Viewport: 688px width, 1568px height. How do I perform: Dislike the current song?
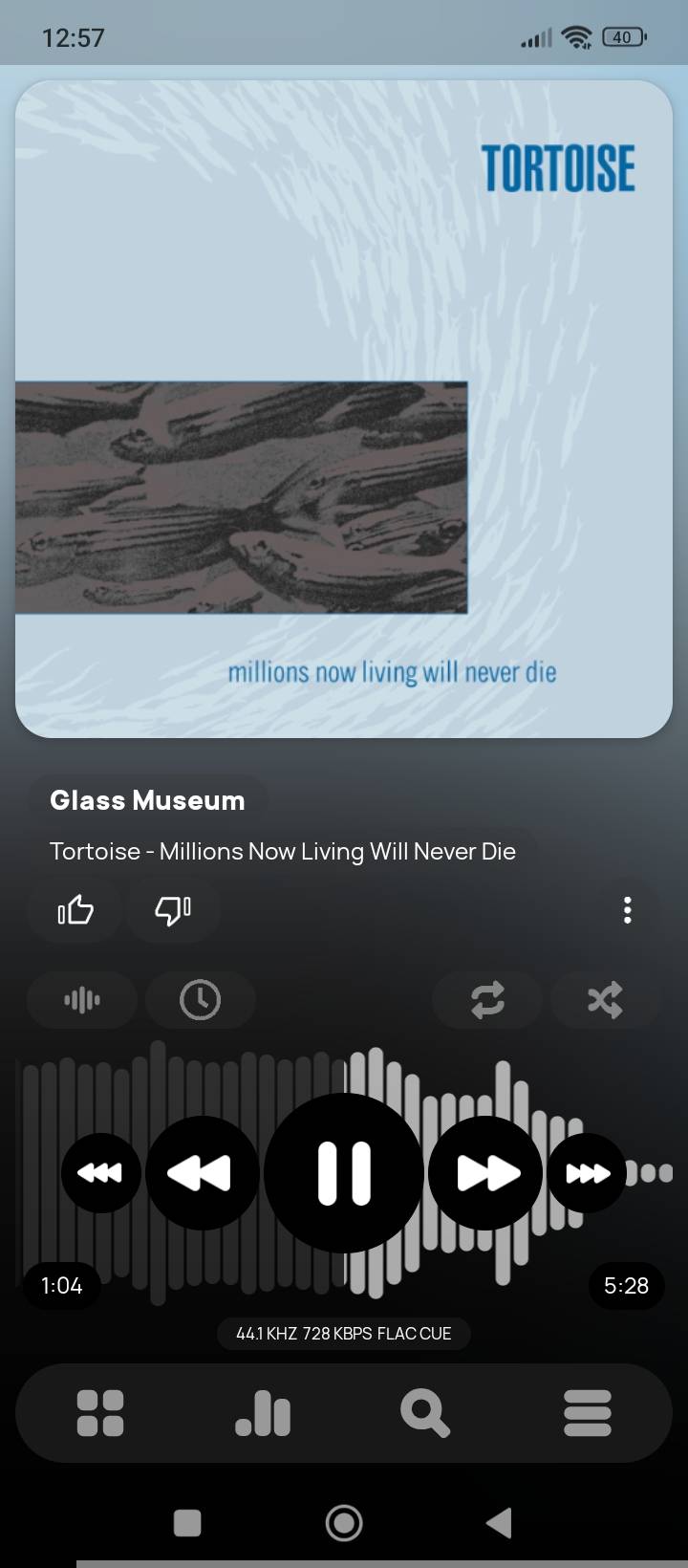173,909
